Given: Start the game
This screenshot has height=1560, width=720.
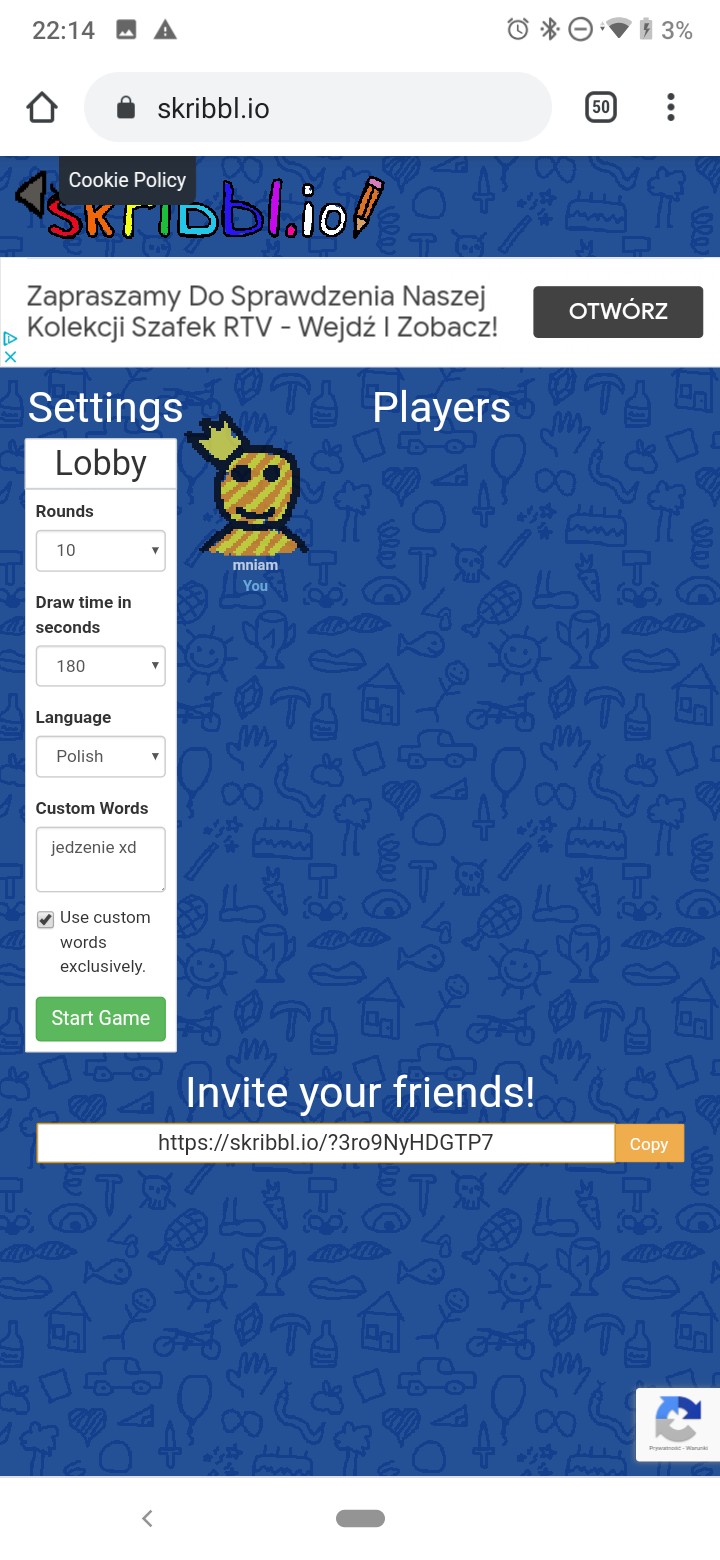Looking at the screenshot, I should [100, 1018].
